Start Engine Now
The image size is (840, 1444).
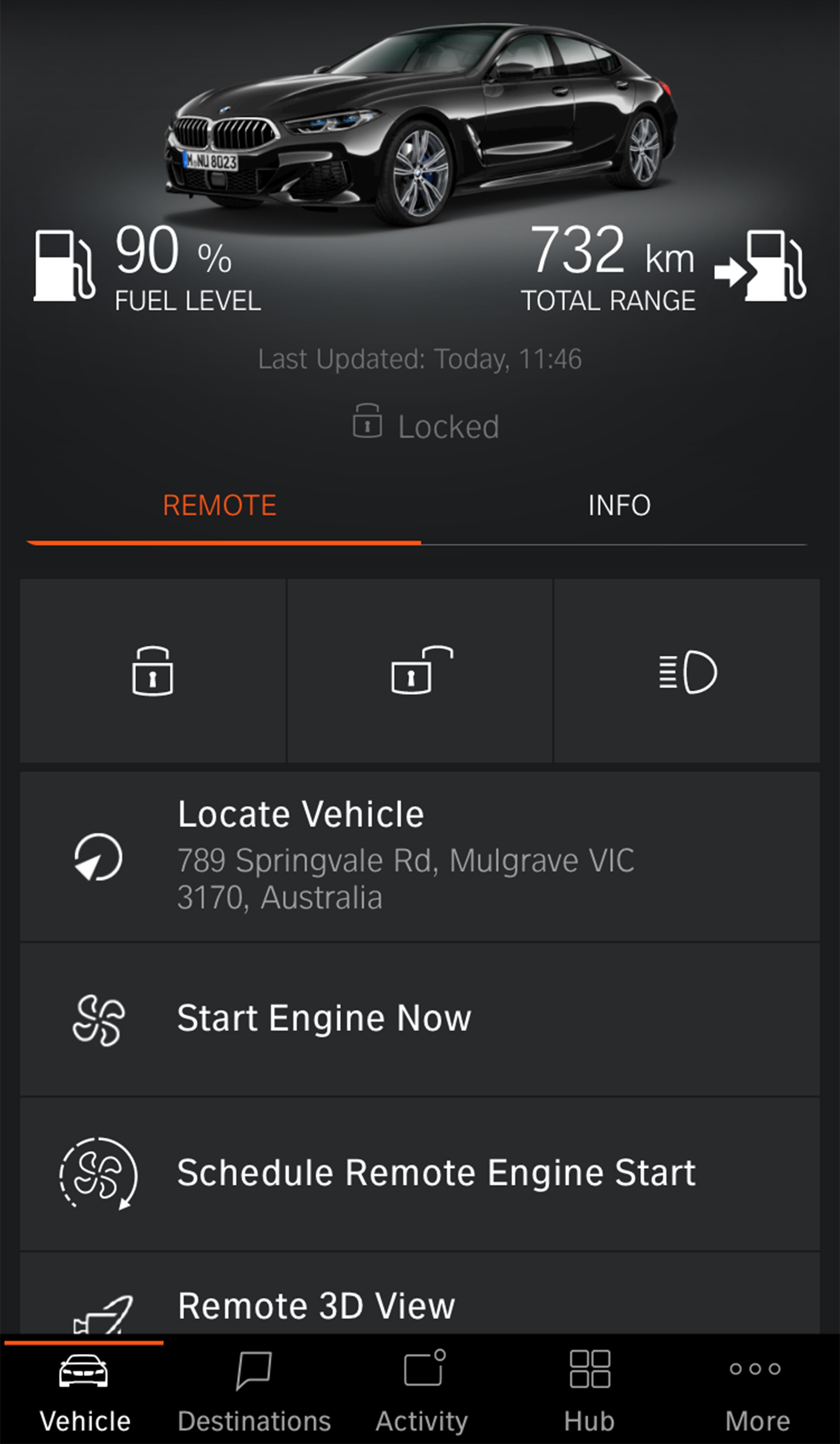pos(420,1019)
